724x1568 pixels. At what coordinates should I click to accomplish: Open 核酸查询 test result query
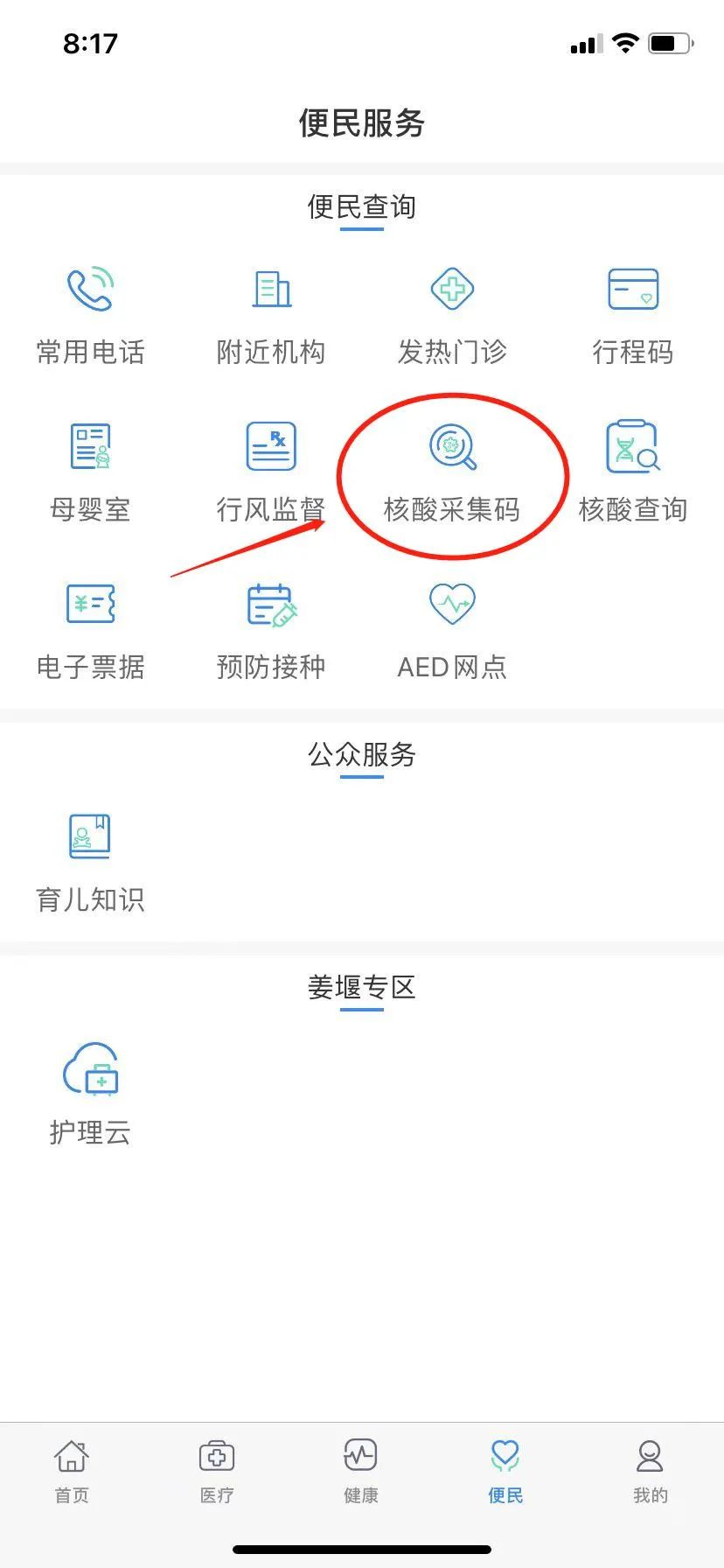633,472
